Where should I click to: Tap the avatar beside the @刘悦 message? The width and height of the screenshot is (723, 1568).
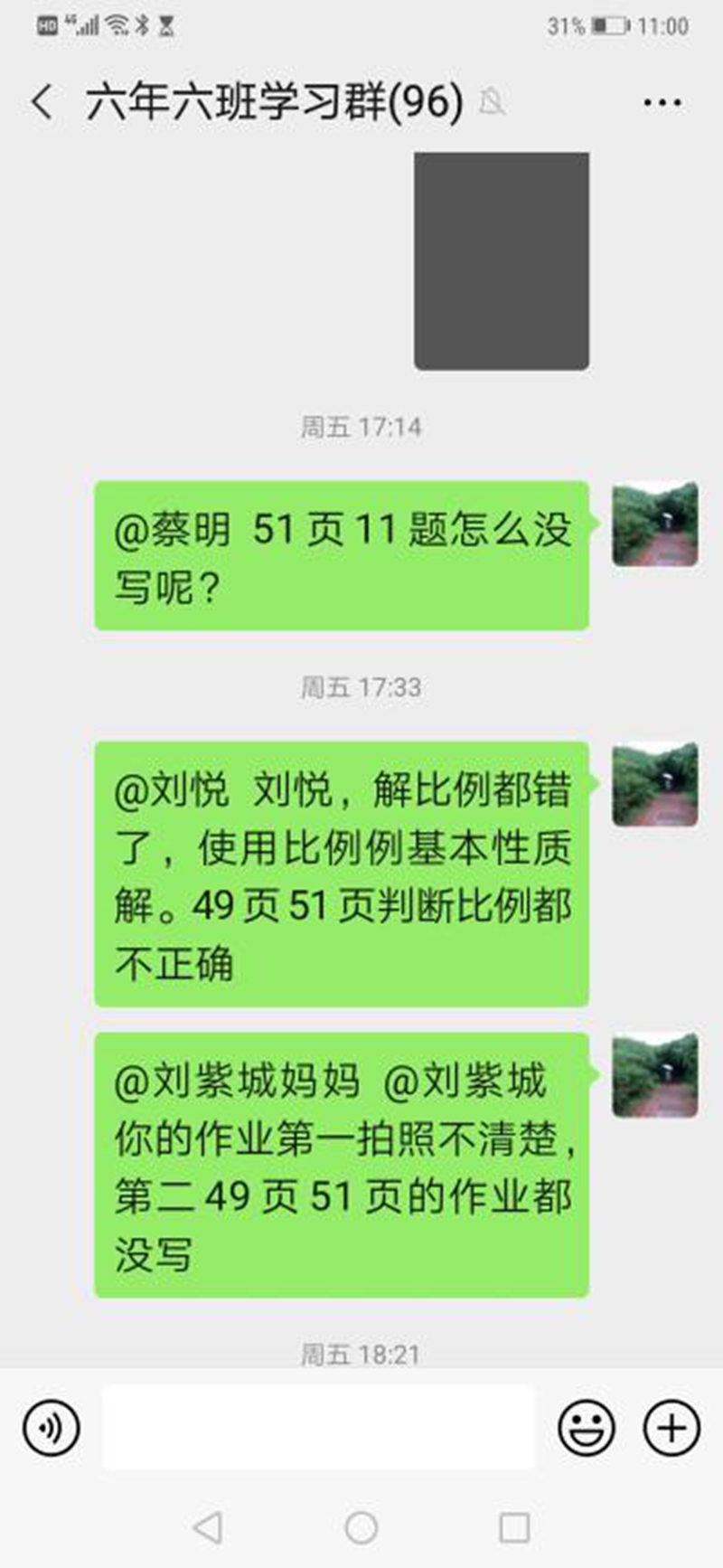(x=654, y=784)
